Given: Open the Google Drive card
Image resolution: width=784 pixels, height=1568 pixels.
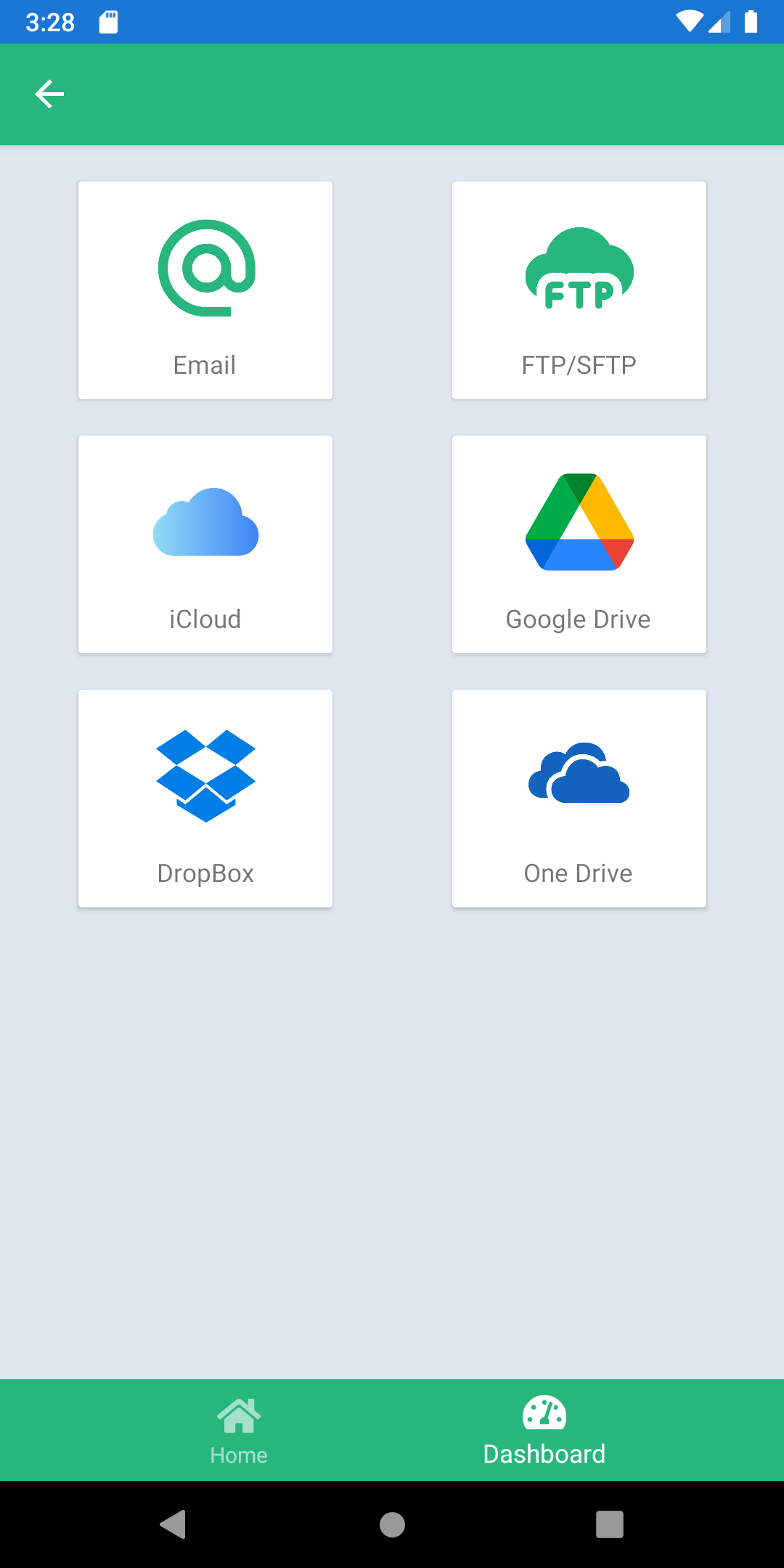Looking at the screenshot, I should [579, 544].
